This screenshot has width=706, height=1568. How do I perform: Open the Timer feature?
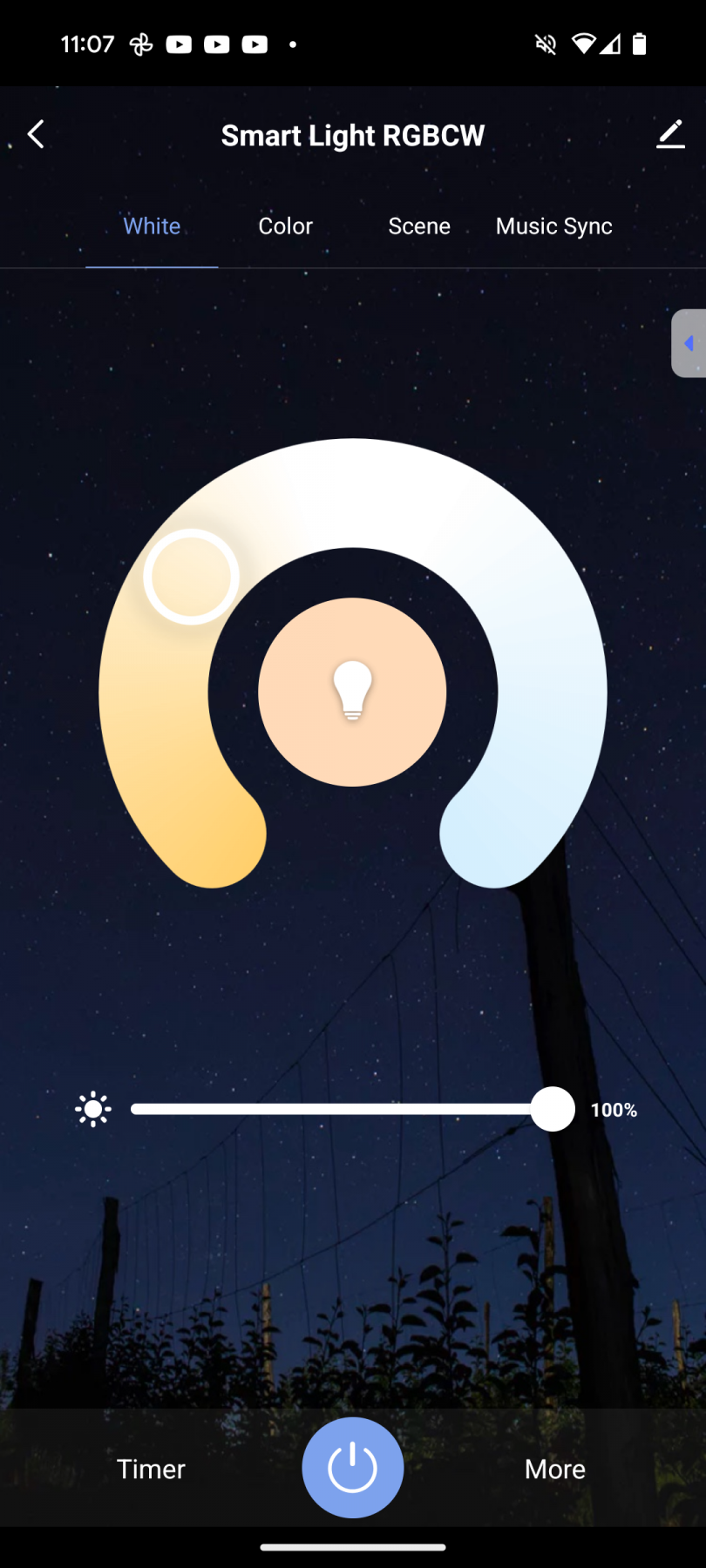[150, 1469]
